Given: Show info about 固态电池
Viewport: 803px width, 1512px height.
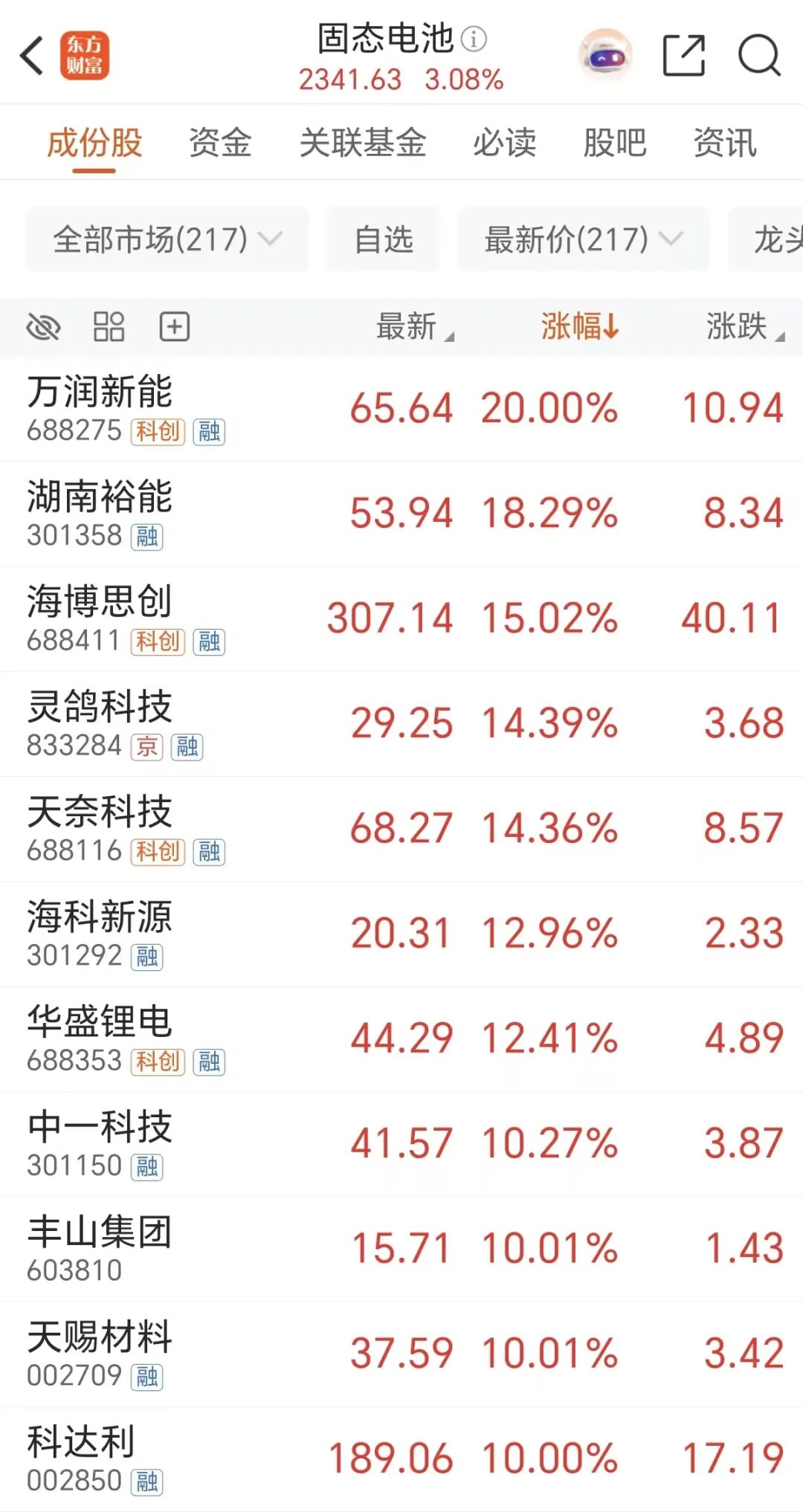Looking at the screenshot, I should 474,39.
